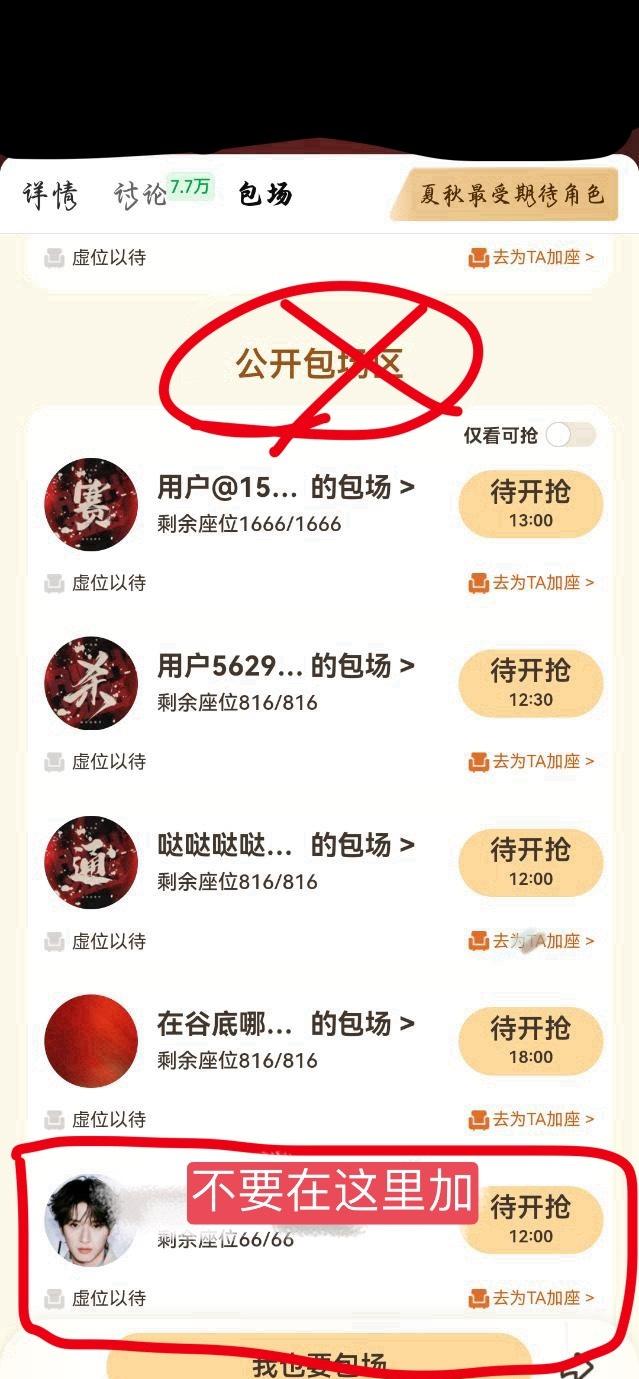Select the 包场 tab
Image resolution: width=639 pixels, height=1379 pixels.
[265, 194]
